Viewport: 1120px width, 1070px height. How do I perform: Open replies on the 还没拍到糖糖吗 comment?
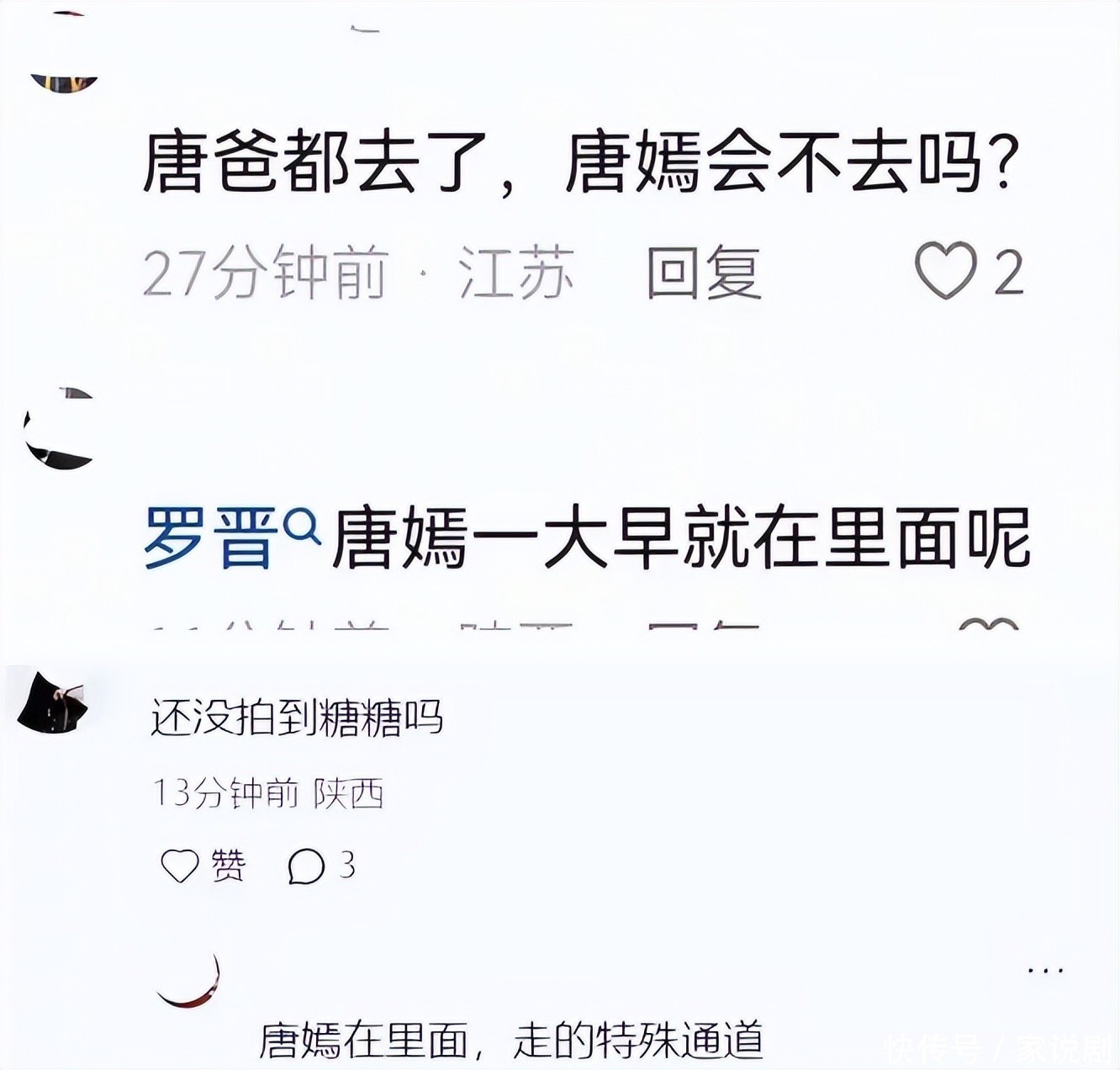(x=321, y=866)
